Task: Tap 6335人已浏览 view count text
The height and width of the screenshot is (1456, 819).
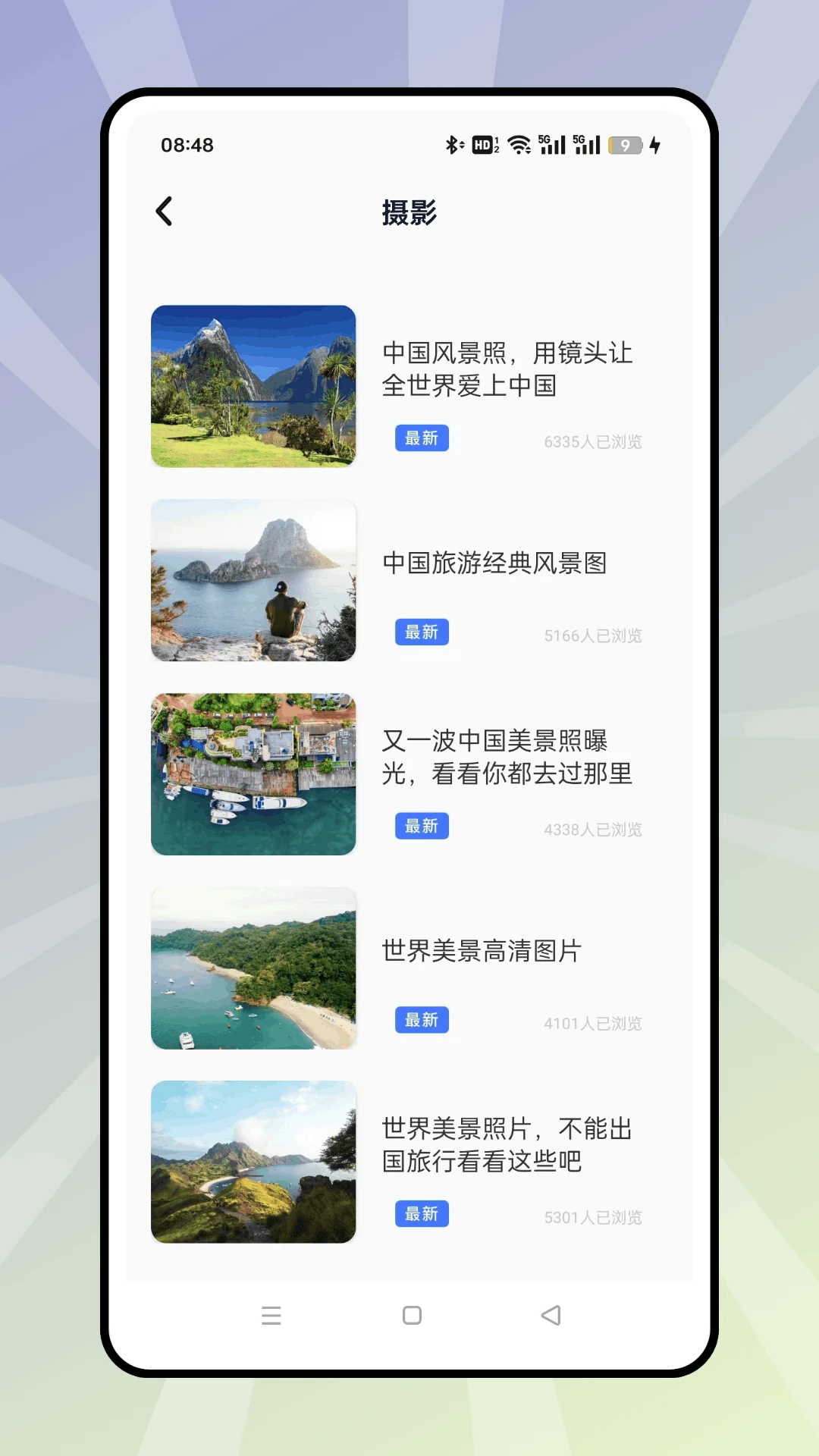Action: (x=595, y=441)
